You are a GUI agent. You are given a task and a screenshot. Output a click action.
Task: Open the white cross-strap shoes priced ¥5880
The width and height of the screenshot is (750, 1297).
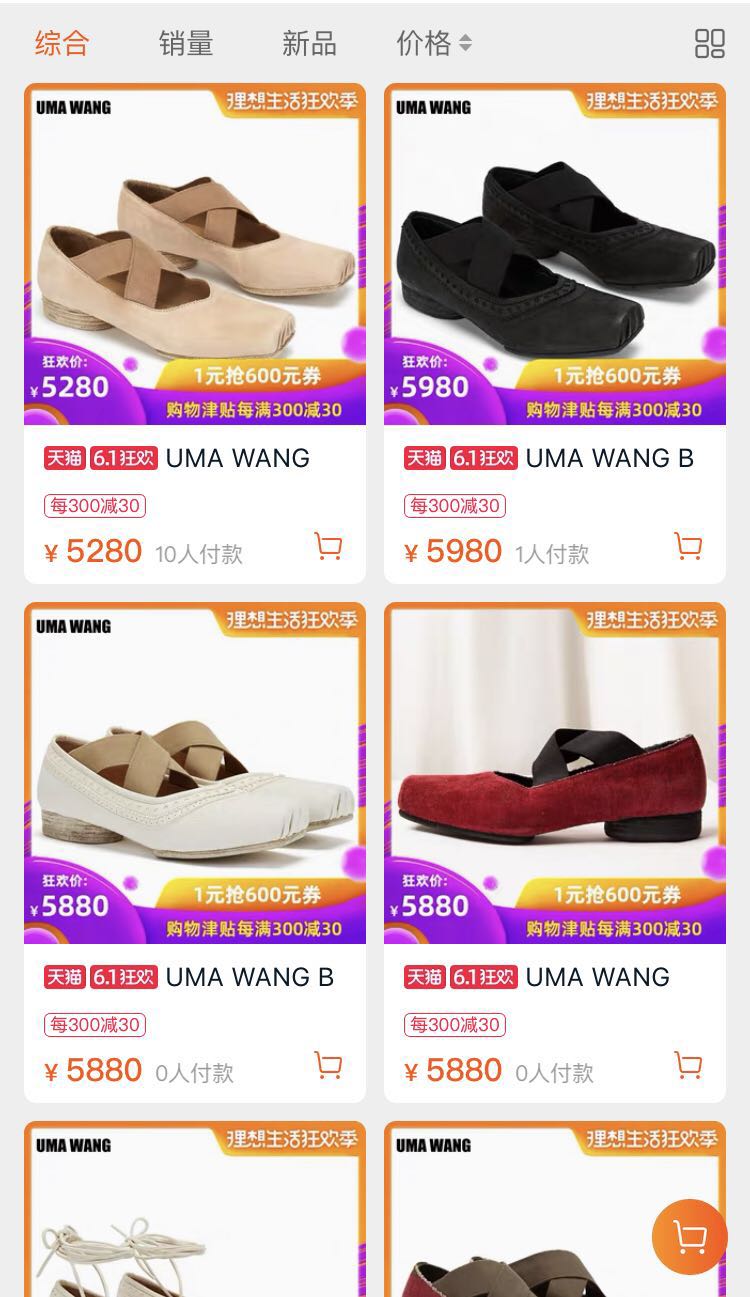click(x=195, y=773)
